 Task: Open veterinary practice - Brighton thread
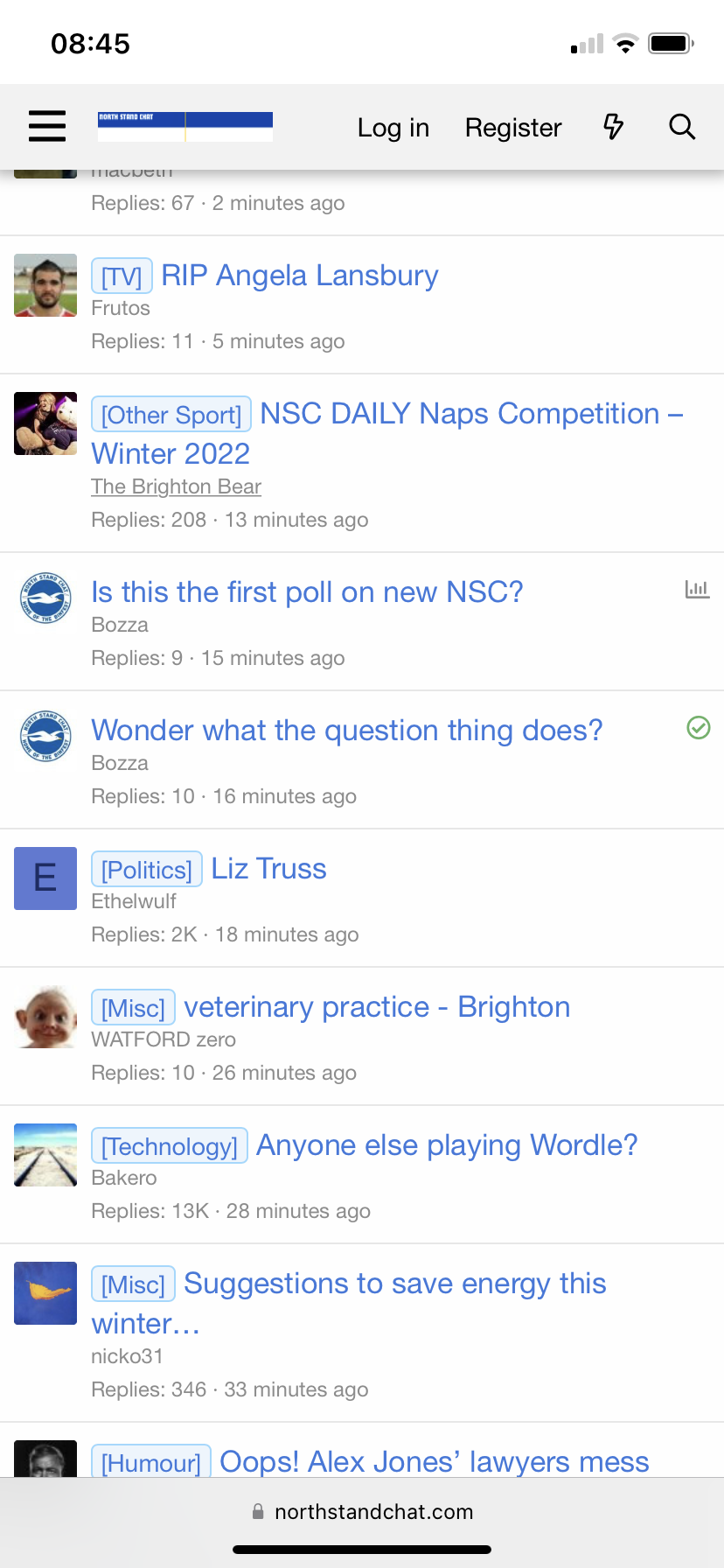[377, 1007]
